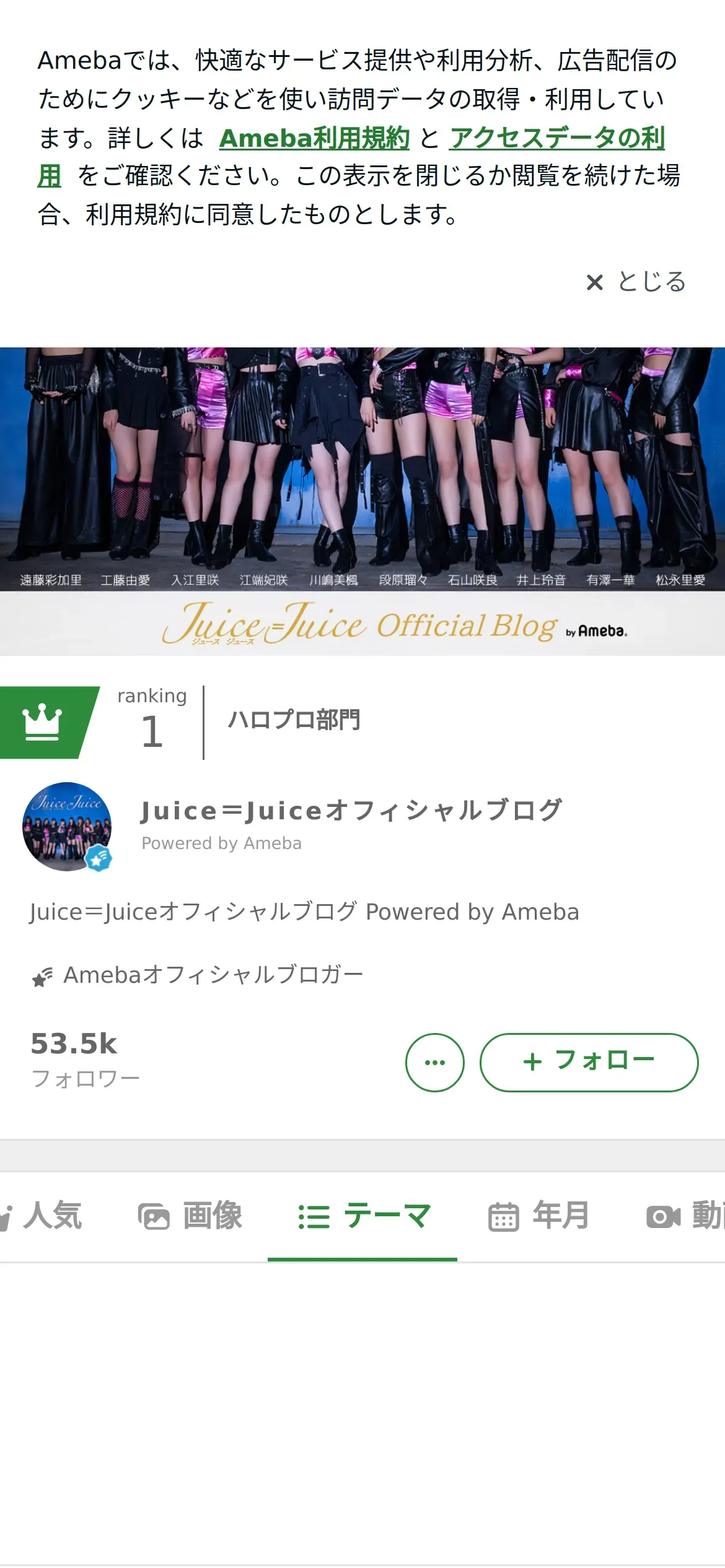Switch to the 人気 tab
The image size is (725, 1568).
pyautogui.click(x=43, y=1216)
